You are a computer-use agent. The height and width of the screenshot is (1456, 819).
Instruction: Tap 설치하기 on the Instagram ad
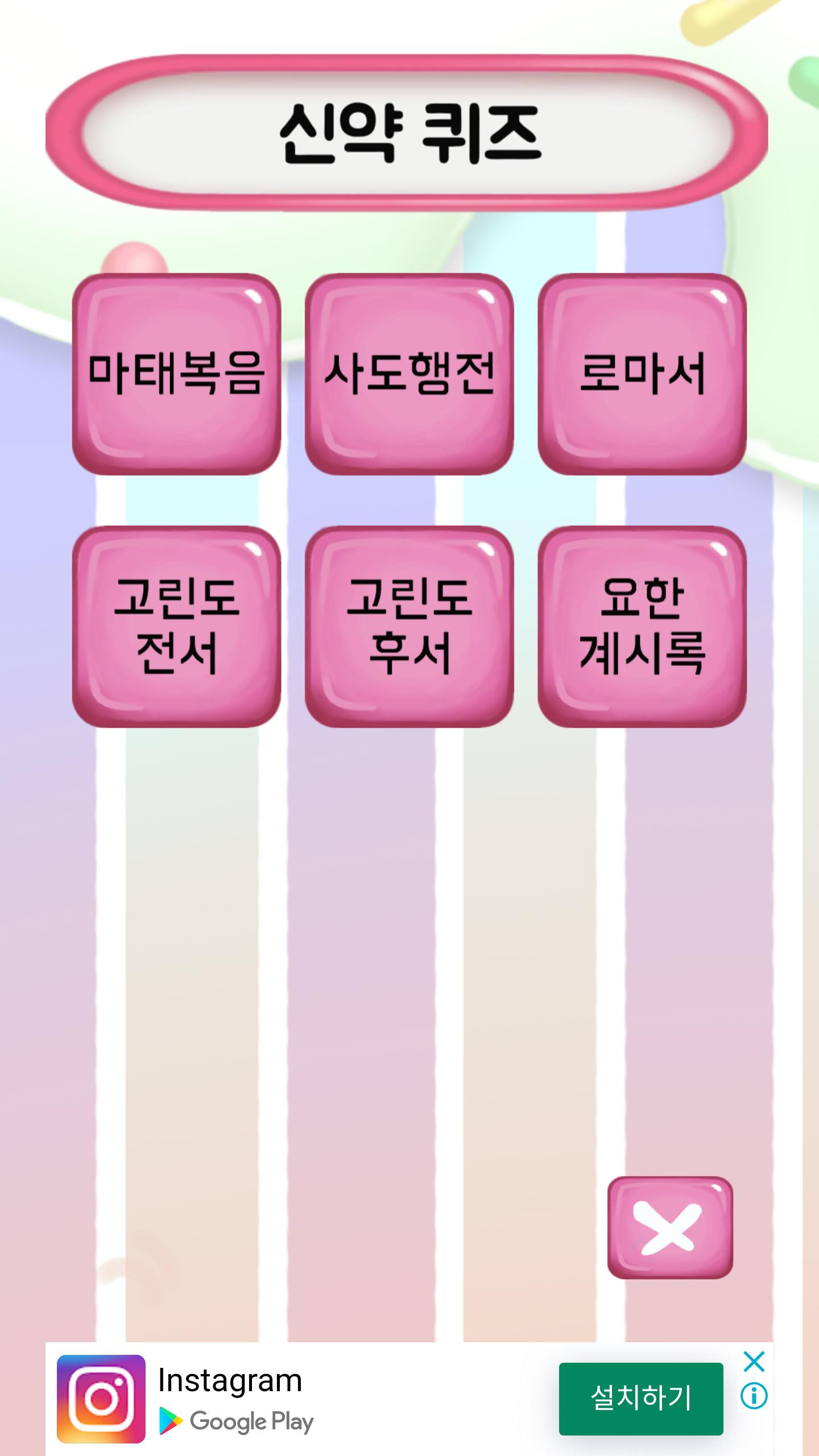[x=641, y=1399]
